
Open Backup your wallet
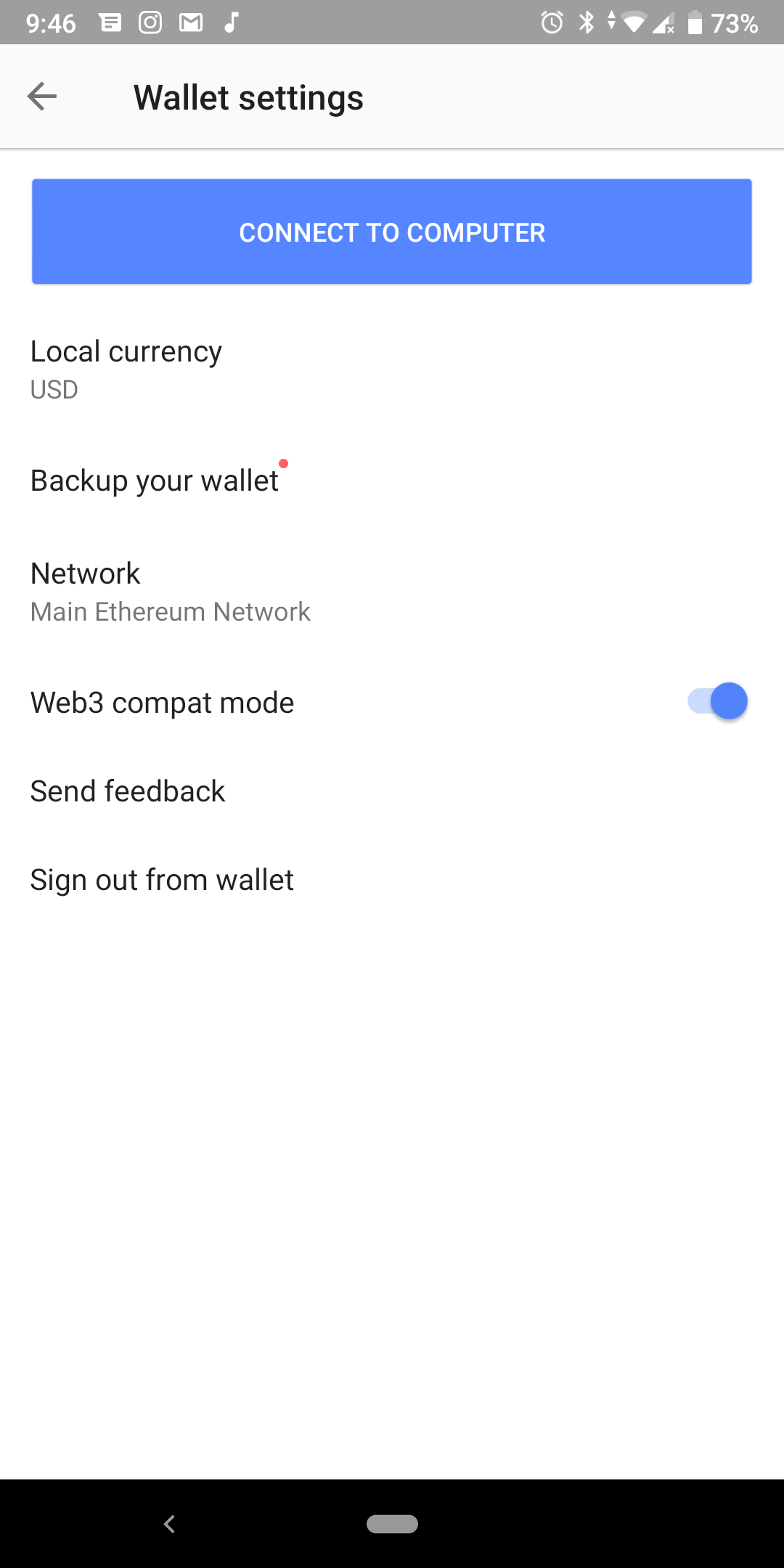[x=392, y=481]
